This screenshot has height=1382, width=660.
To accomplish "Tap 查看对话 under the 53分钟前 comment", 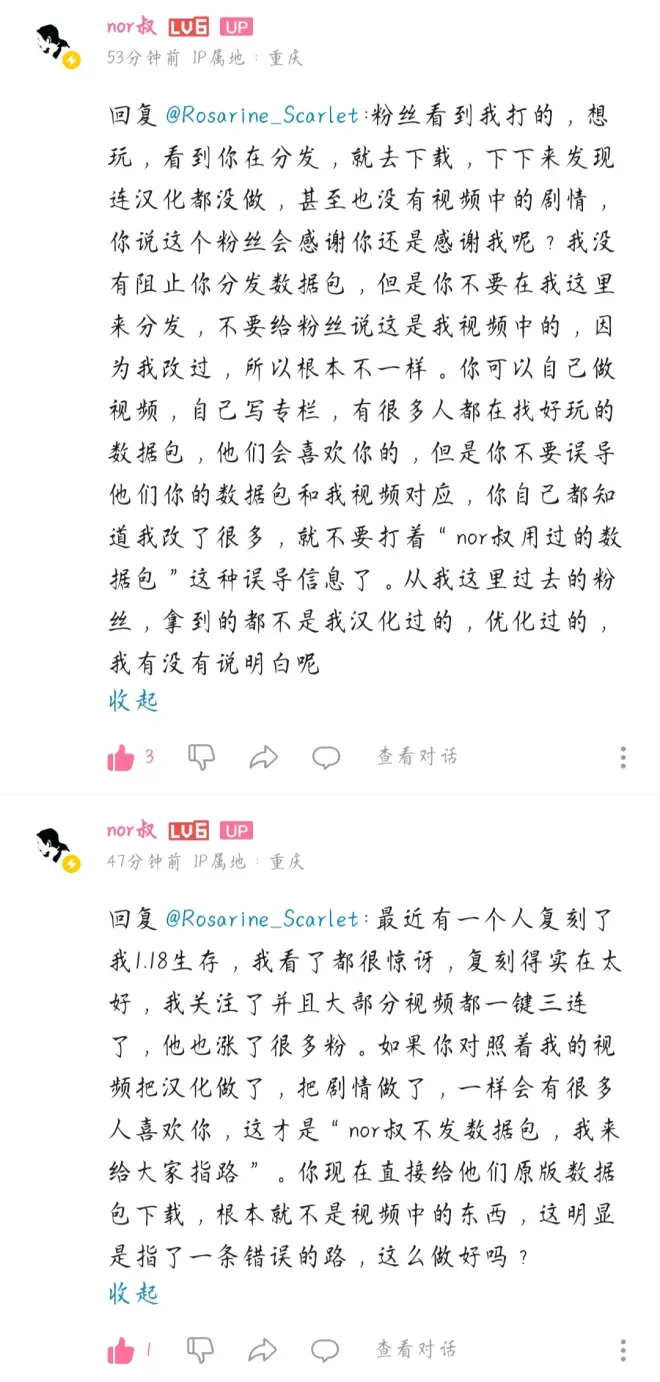I will tap(417, 757).
